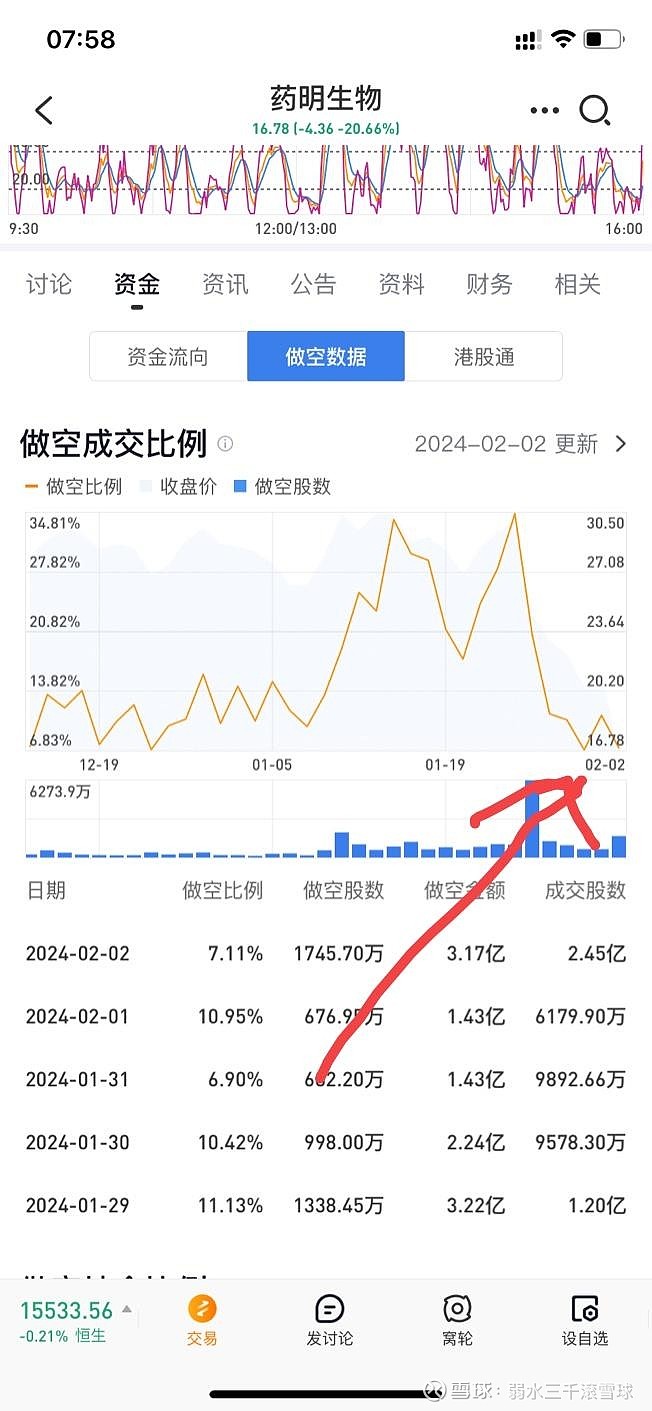Image resolution: width=652 pixels, height=1411 pixels.
Task: Select the 资讯 tab
Action: (x=225, y=285)
